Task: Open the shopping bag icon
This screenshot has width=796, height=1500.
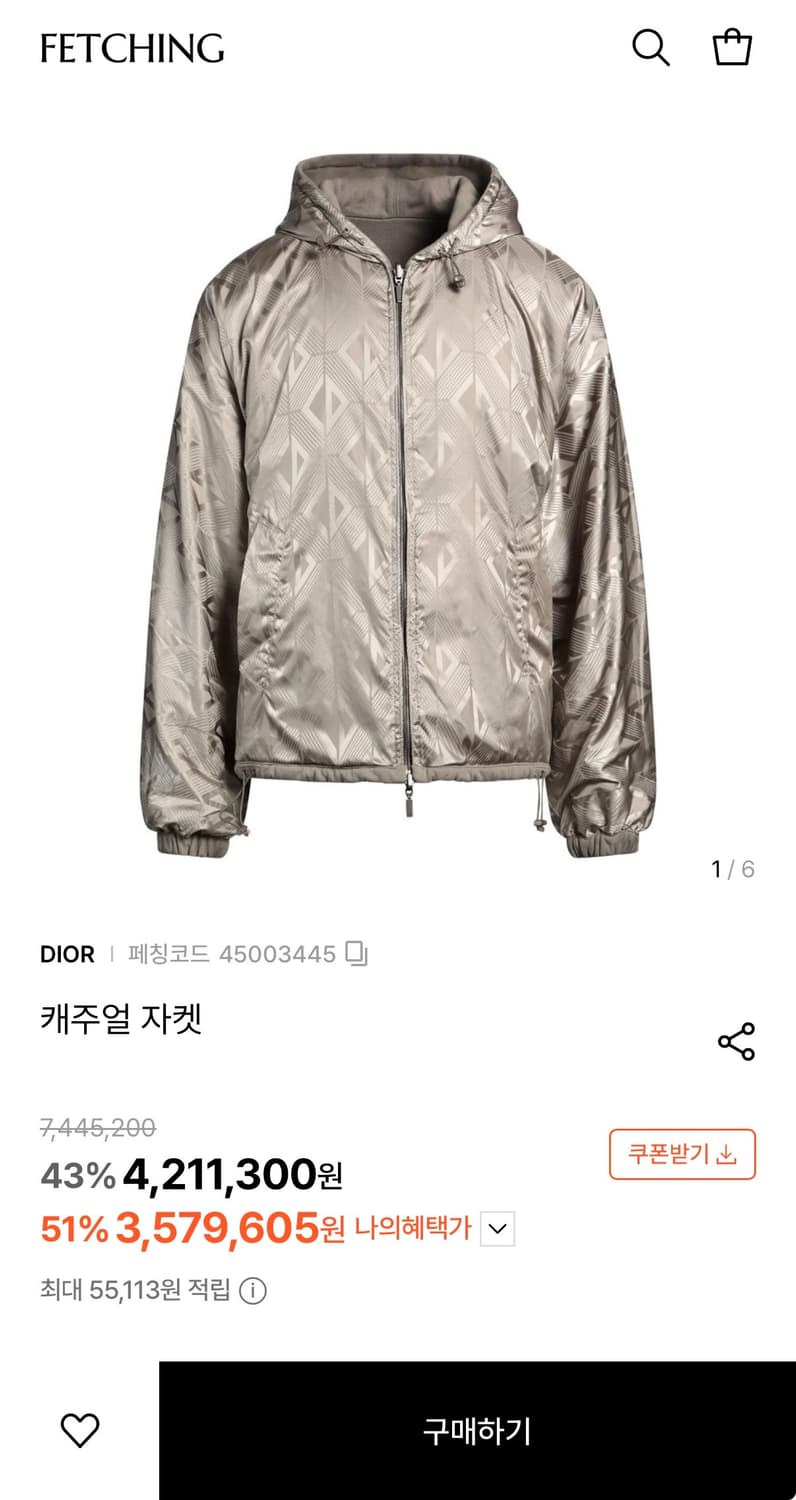Action: (730, 46)
